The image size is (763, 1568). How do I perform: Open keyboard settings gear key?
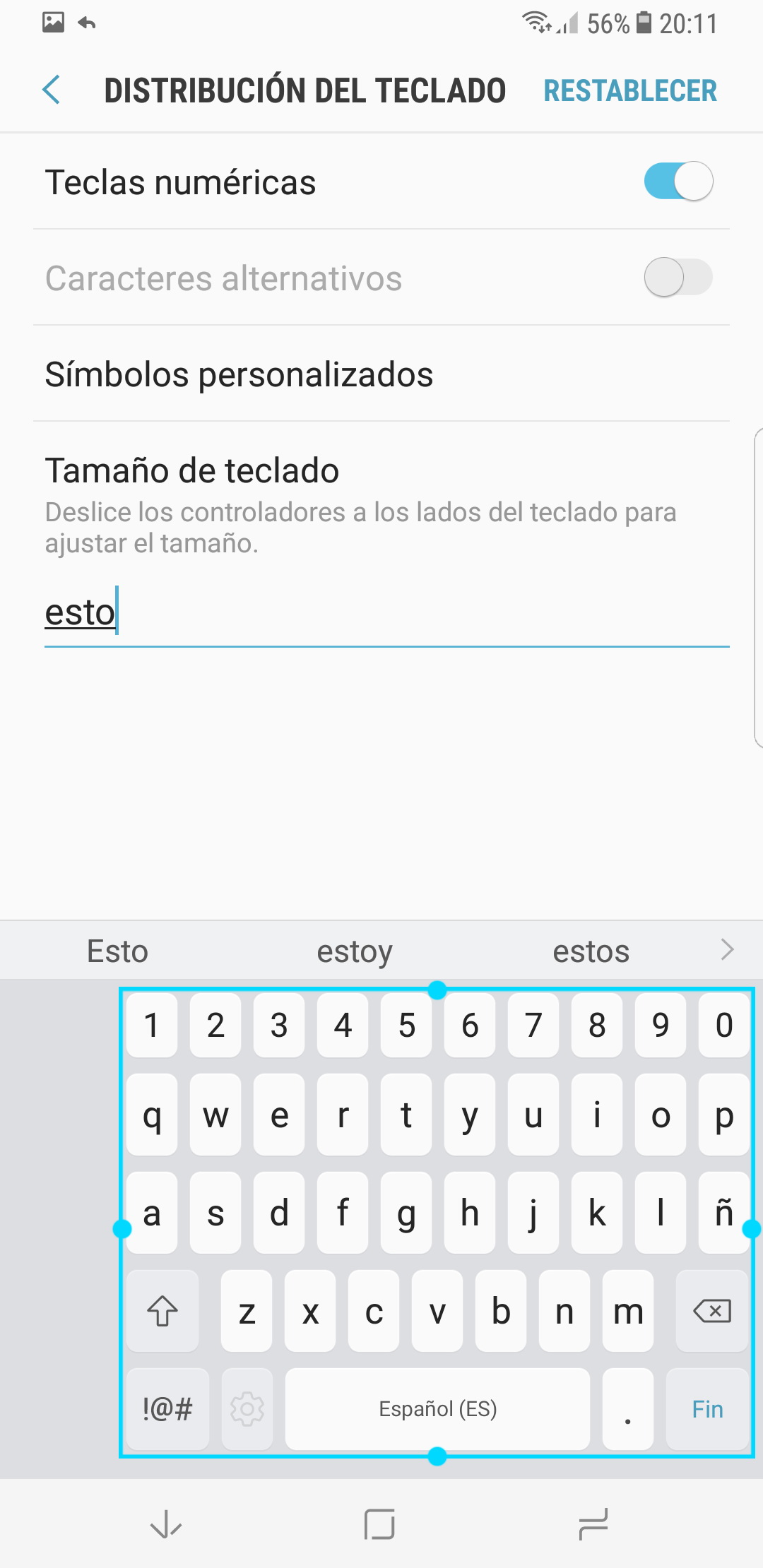tap(247, 1409)
